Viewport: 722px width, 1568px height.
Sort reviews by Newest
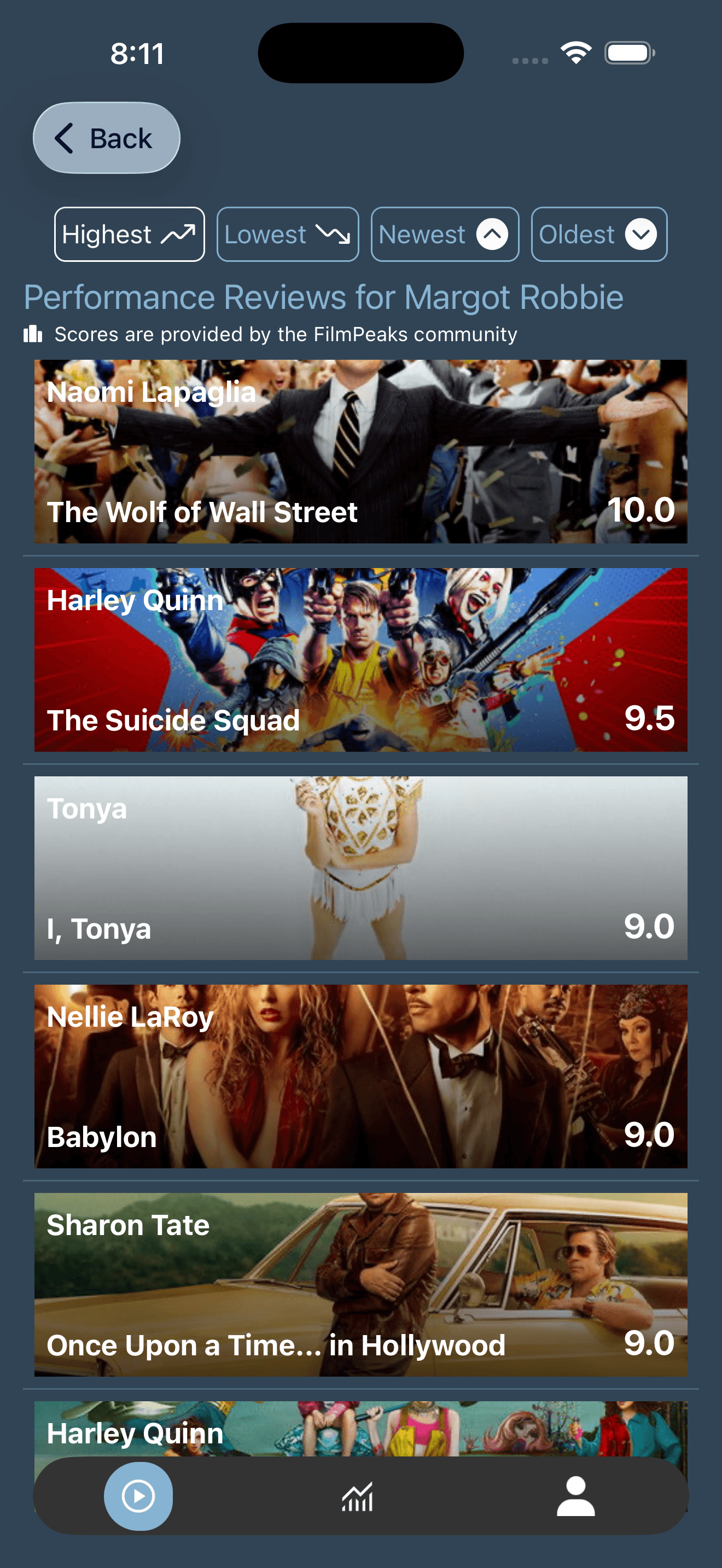[x=444, y=235]
